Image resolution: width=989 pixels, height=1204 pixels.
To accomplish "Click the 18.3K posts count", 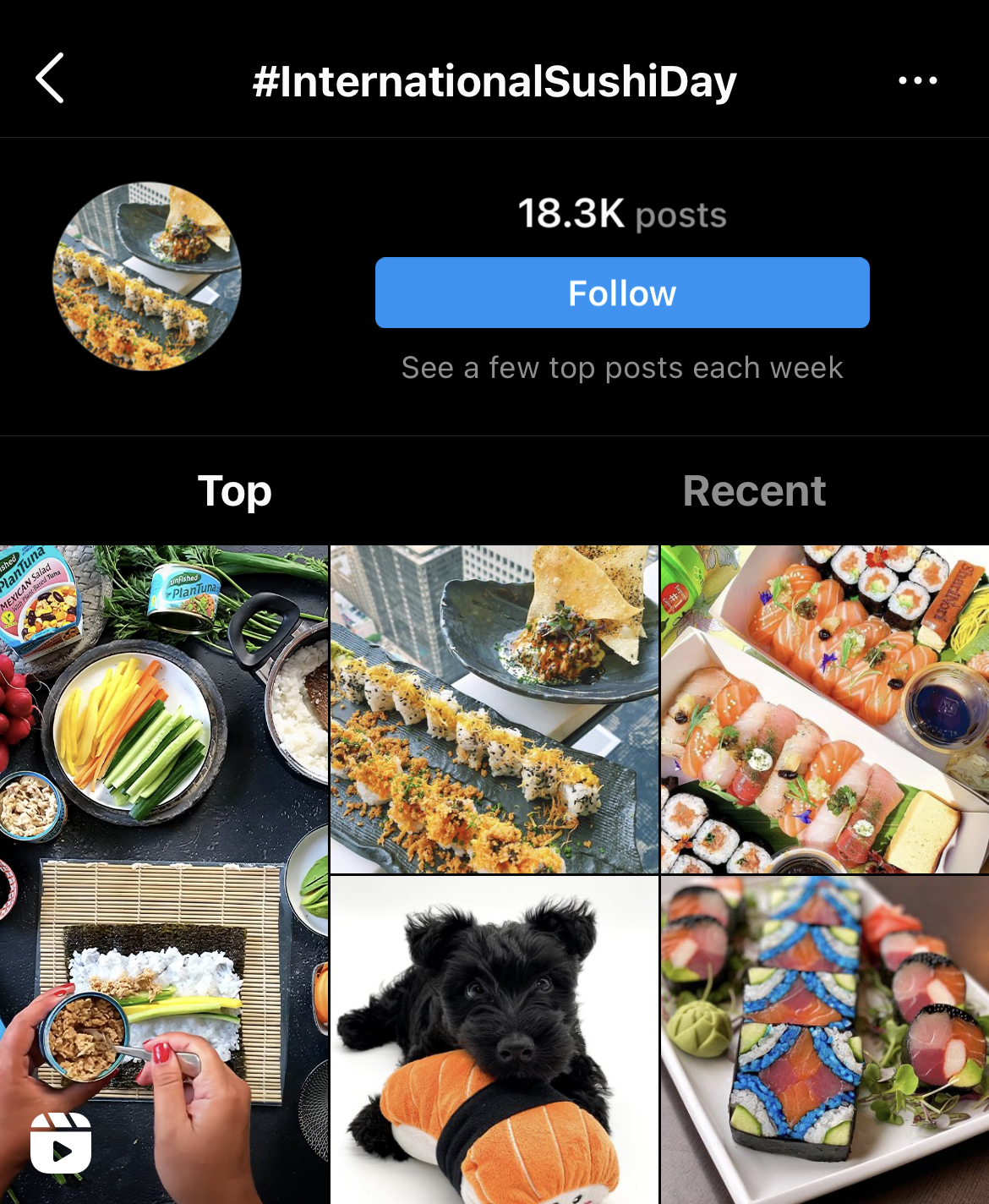I will point(622,215).
